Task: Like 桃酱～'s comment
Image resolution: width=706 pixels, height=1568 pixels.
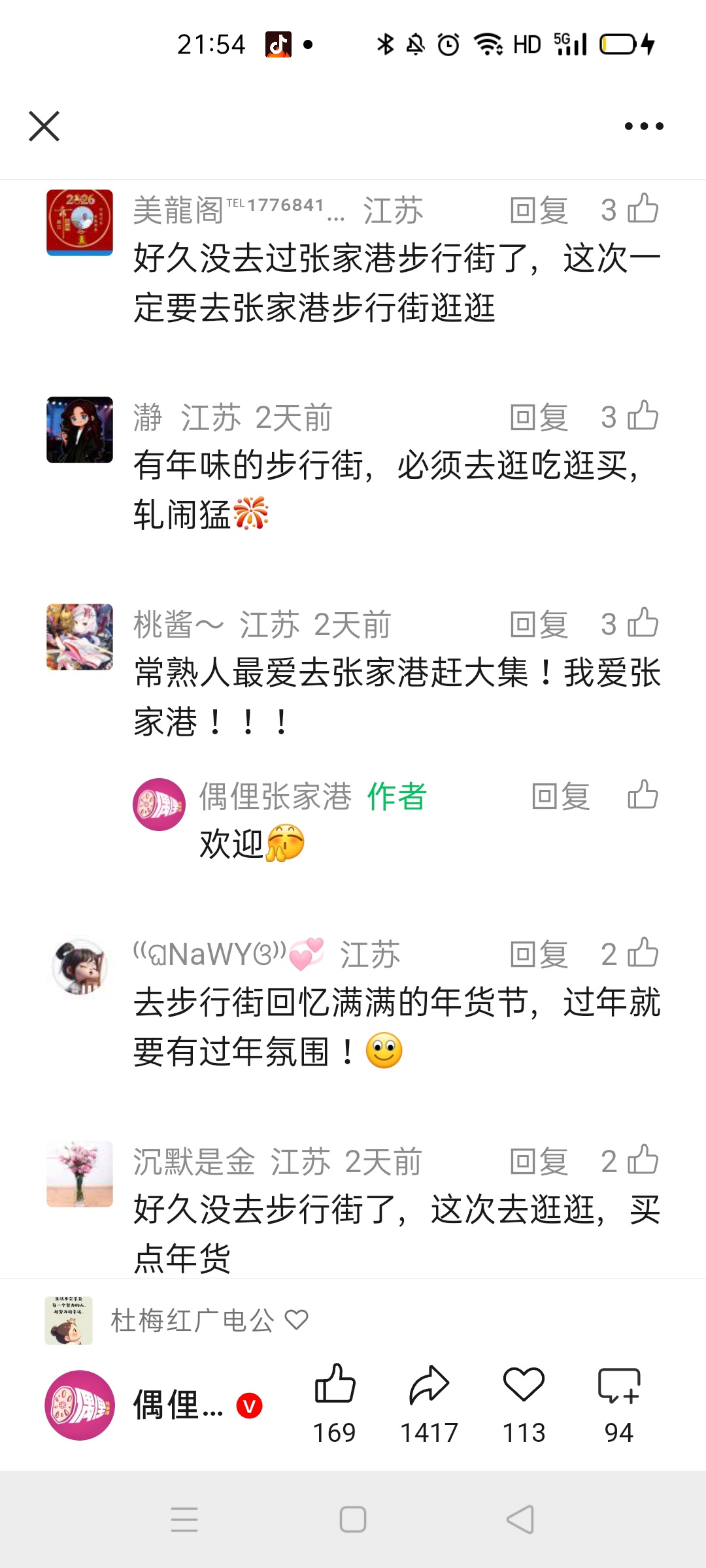Action: (x=642, y=623)
